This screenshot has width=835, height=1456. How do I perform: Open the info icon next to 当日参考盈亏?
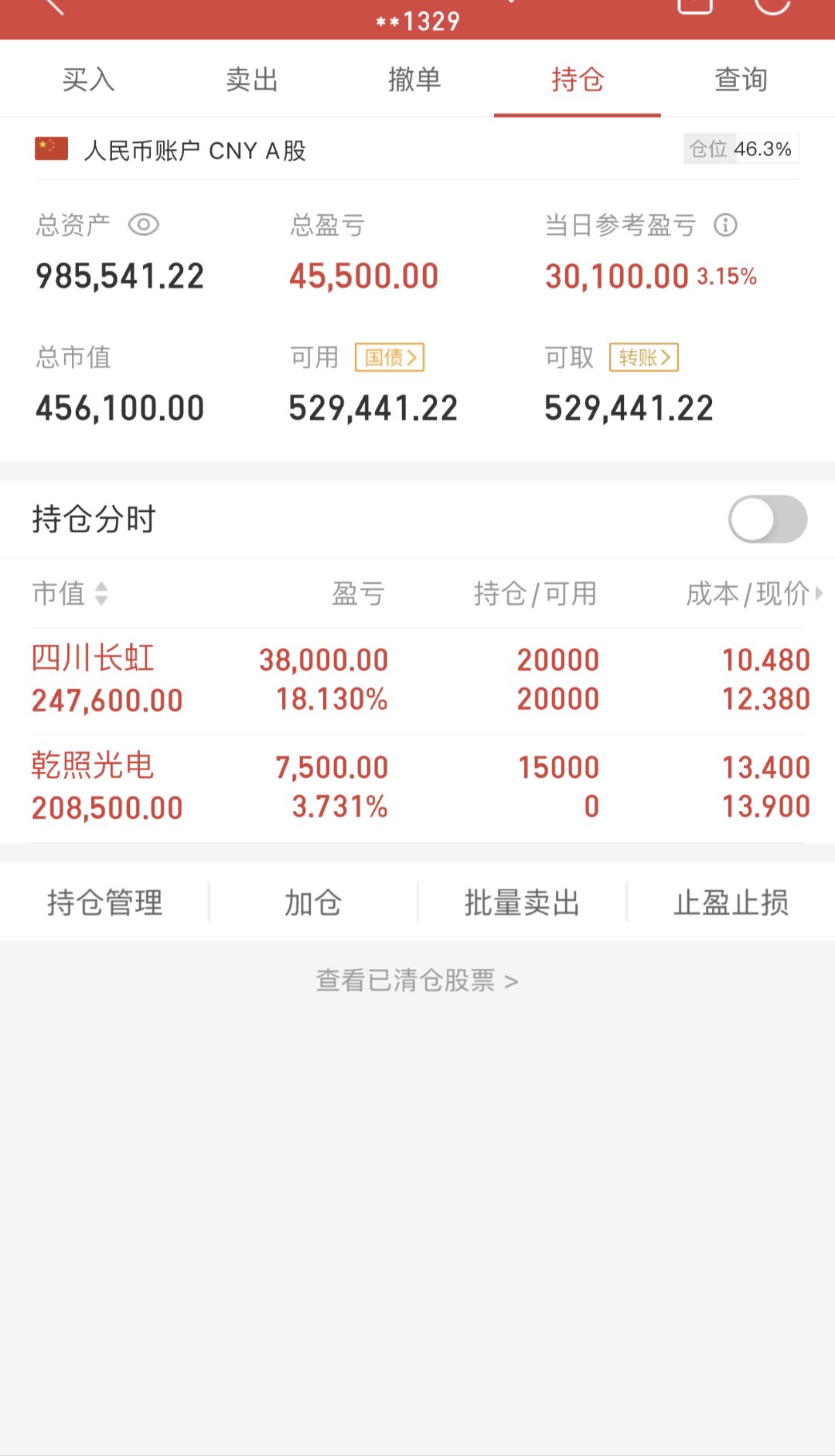coord(724,225)
